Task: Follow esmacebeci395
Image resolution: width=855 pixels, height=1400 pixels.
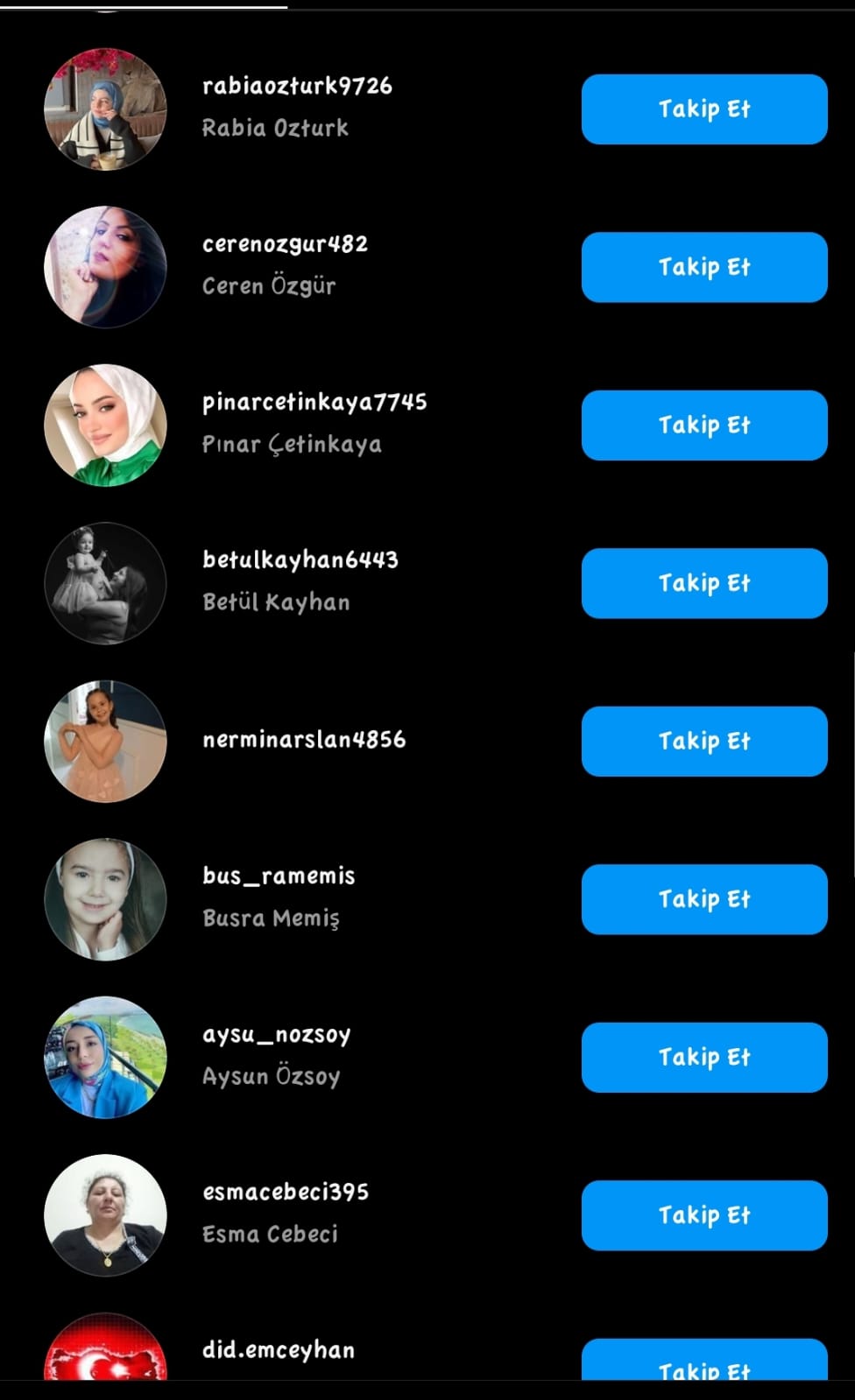Action: (704, 1215)
